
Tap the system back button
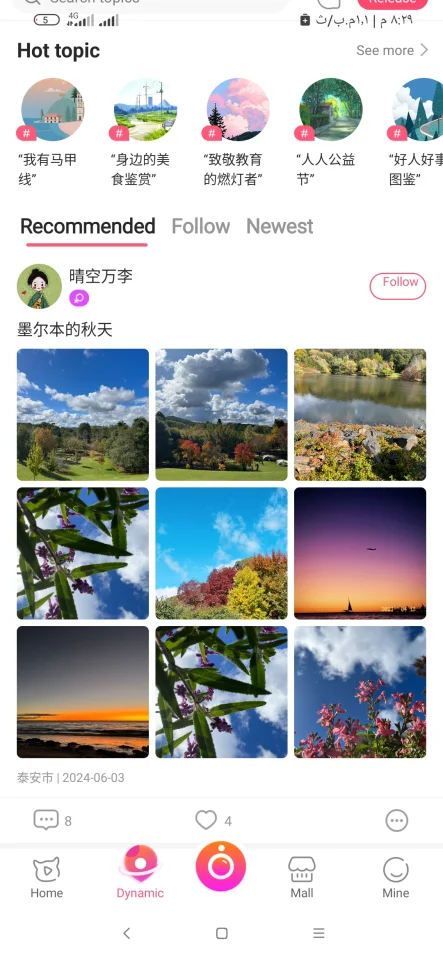pyautogui.click(x=127, y=933)
